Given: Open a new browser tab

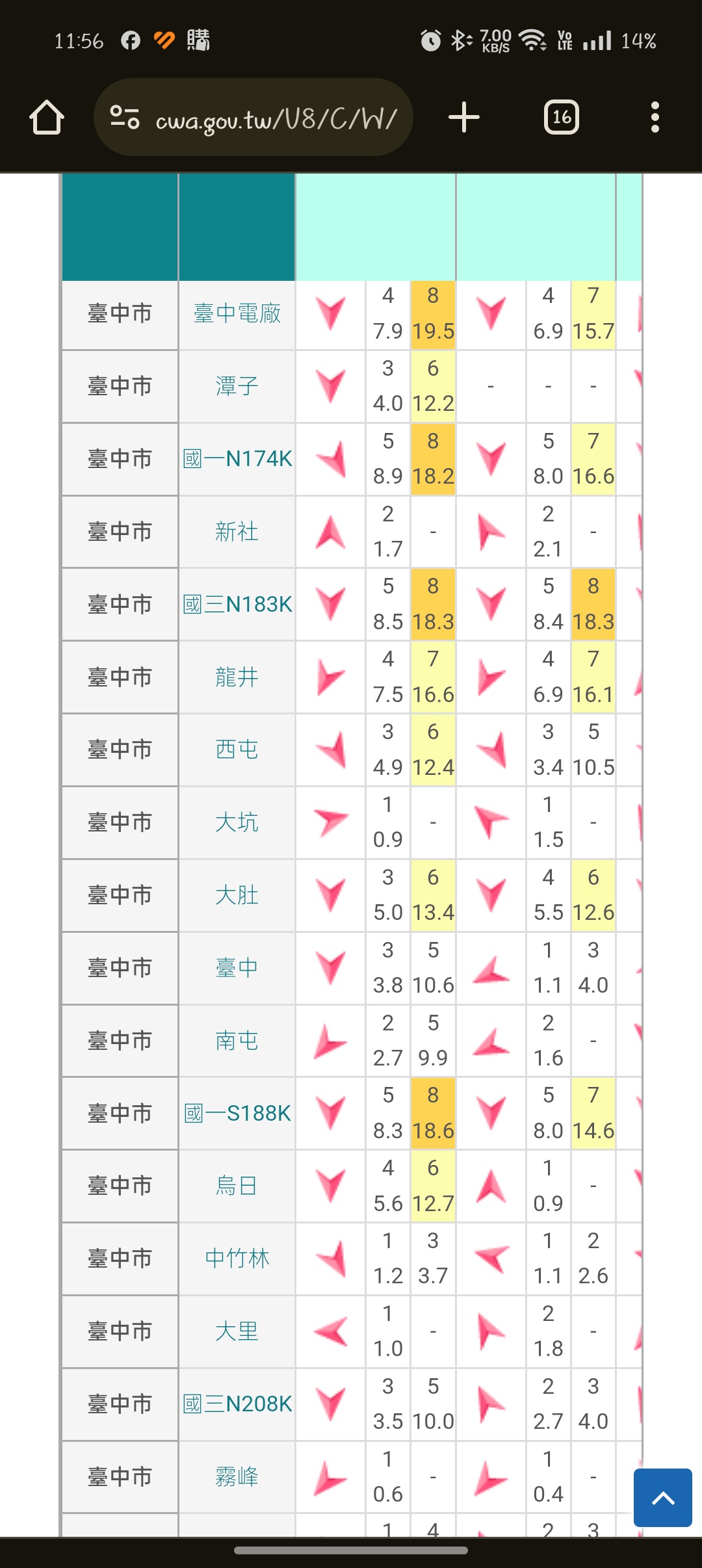Looking at the screenshot, I should [x=464, y=118].
